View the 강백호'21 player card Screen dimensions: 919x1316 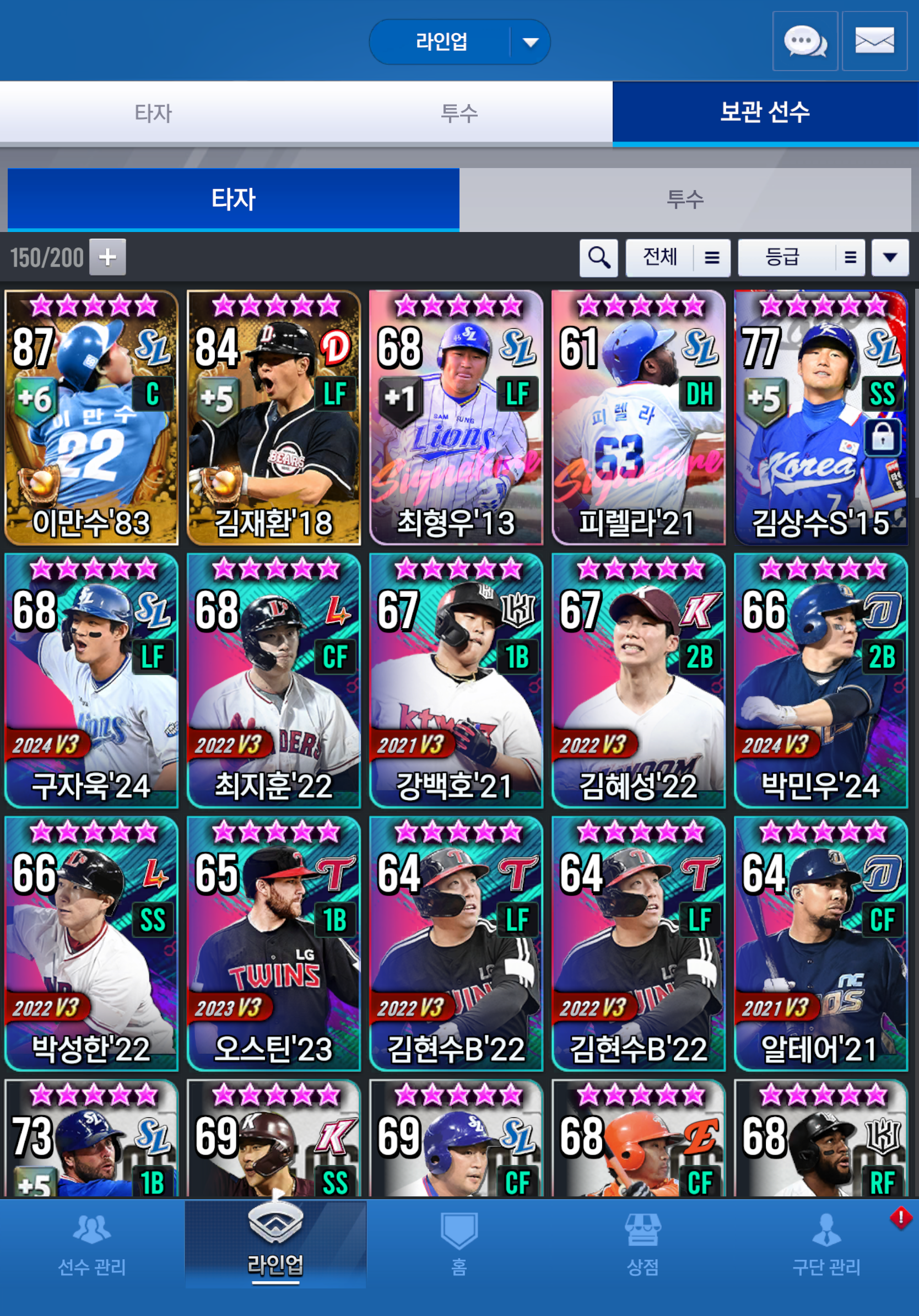point(456,681)
